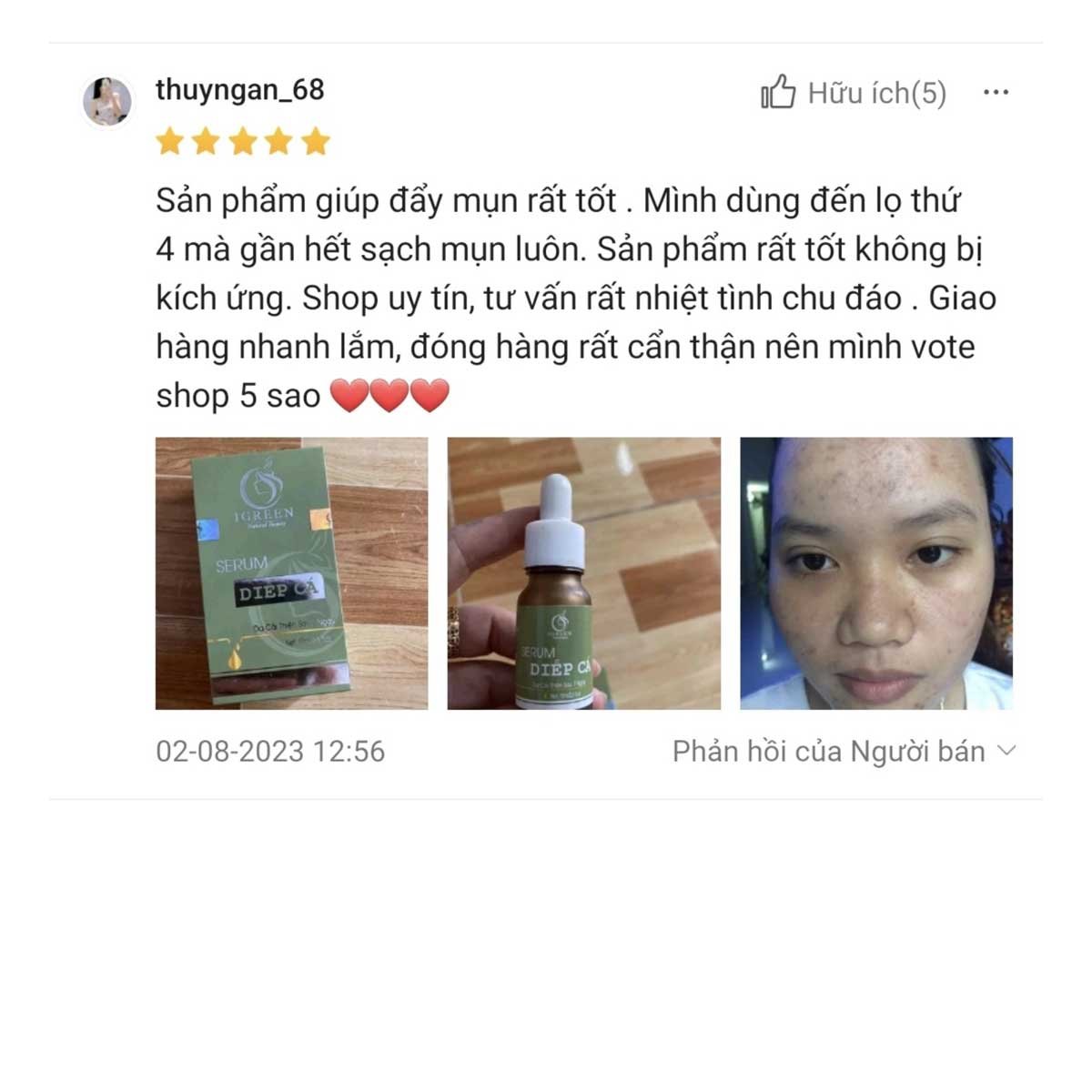Screen dimensions: 1092x1092
Task: Open thuyngan_68's profile avatar
Action: pos(107,101)
